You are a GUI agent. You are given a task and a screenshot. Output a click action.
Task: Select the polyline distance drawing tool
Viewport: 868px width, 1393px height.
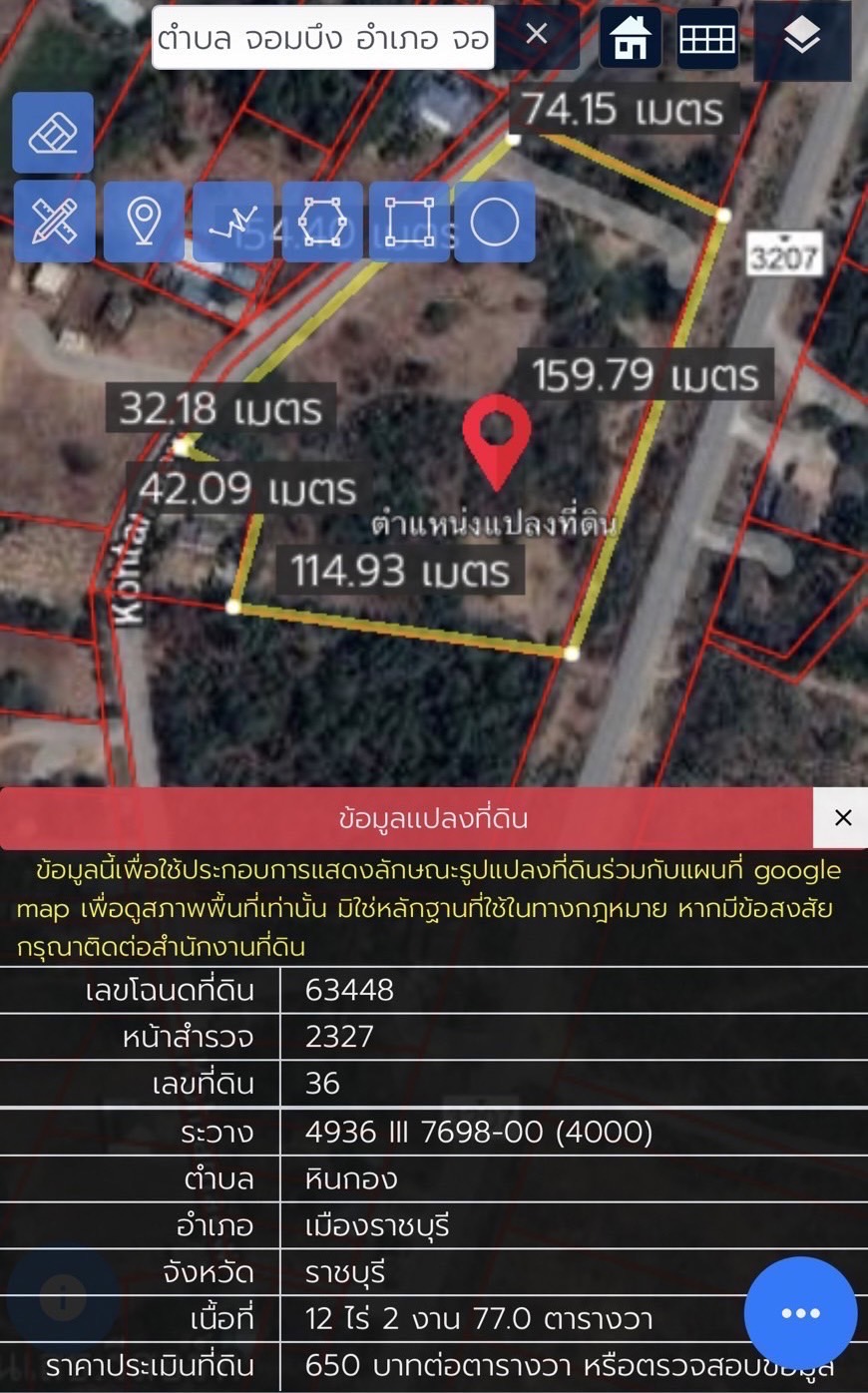(233, 222)
